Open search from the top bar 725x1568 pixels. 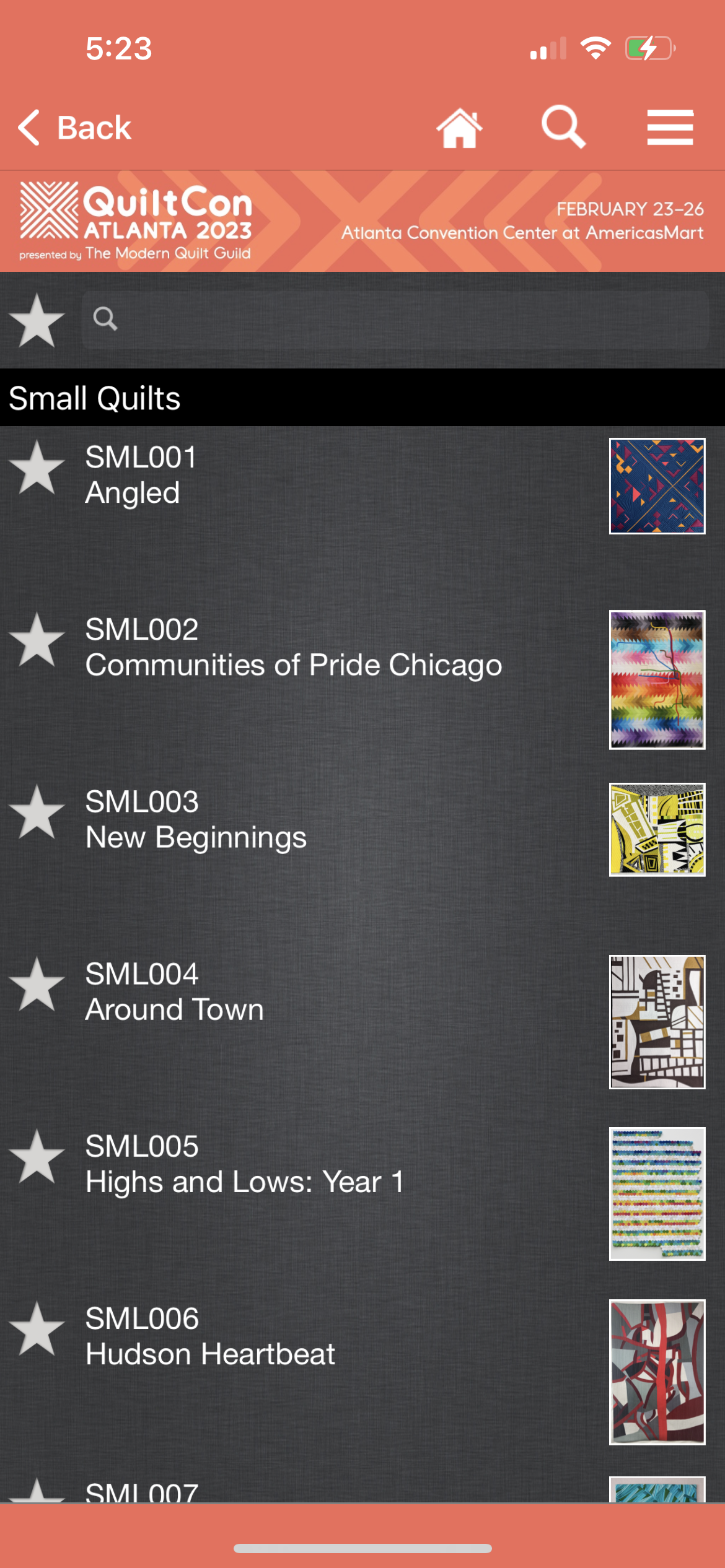563,128
